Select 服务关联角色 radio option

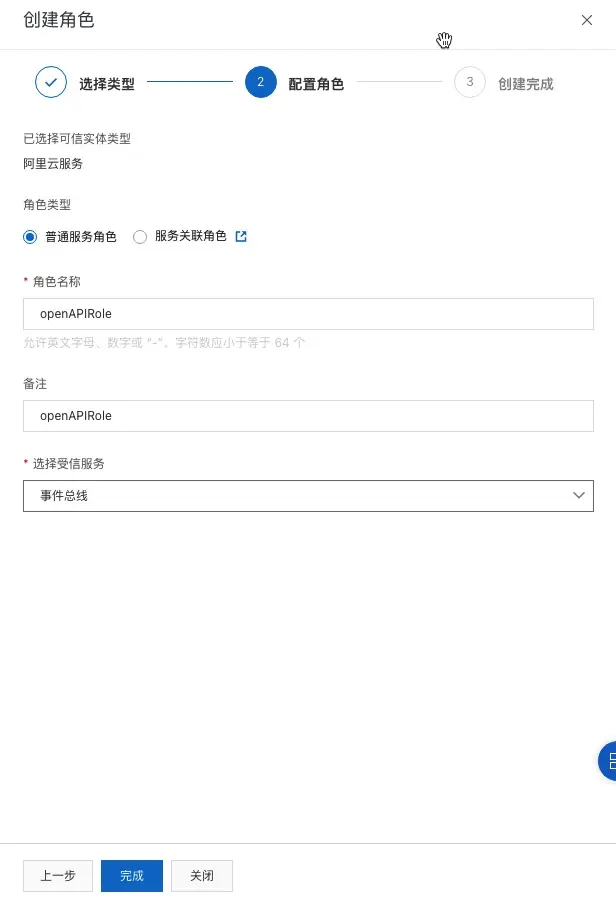tap(140, 237)
